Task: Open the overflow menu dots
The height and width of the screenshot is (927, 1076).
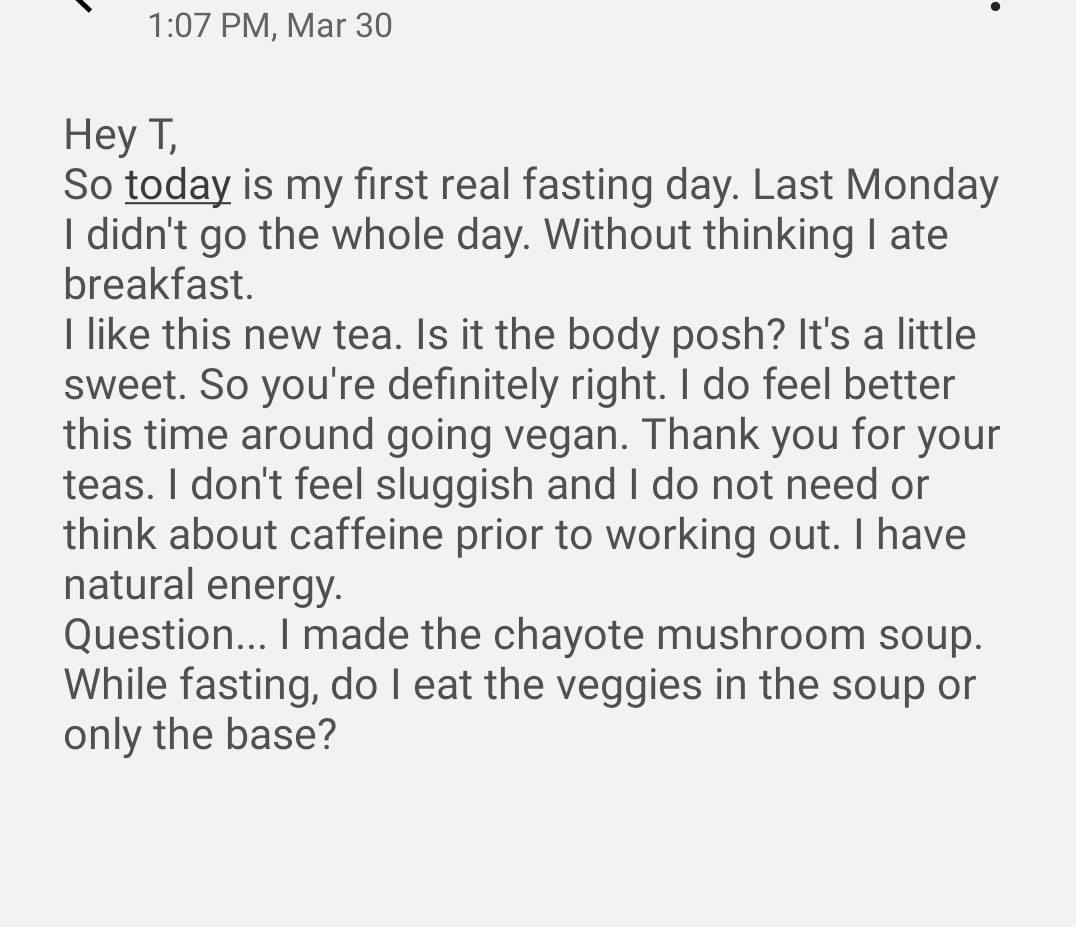Action: pyautogui.click(x=995, y=6)
